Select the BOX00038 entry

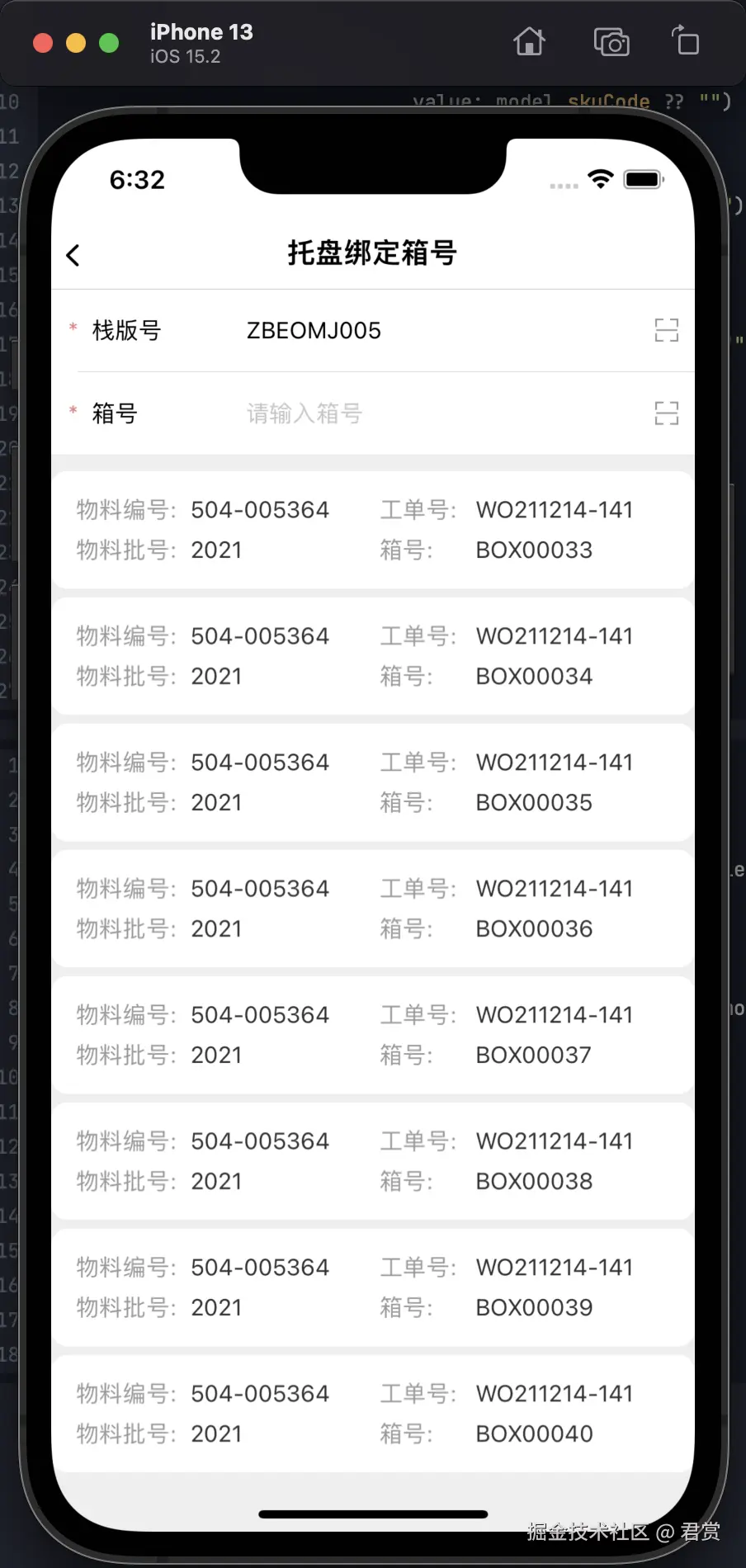pos(372,1161)
